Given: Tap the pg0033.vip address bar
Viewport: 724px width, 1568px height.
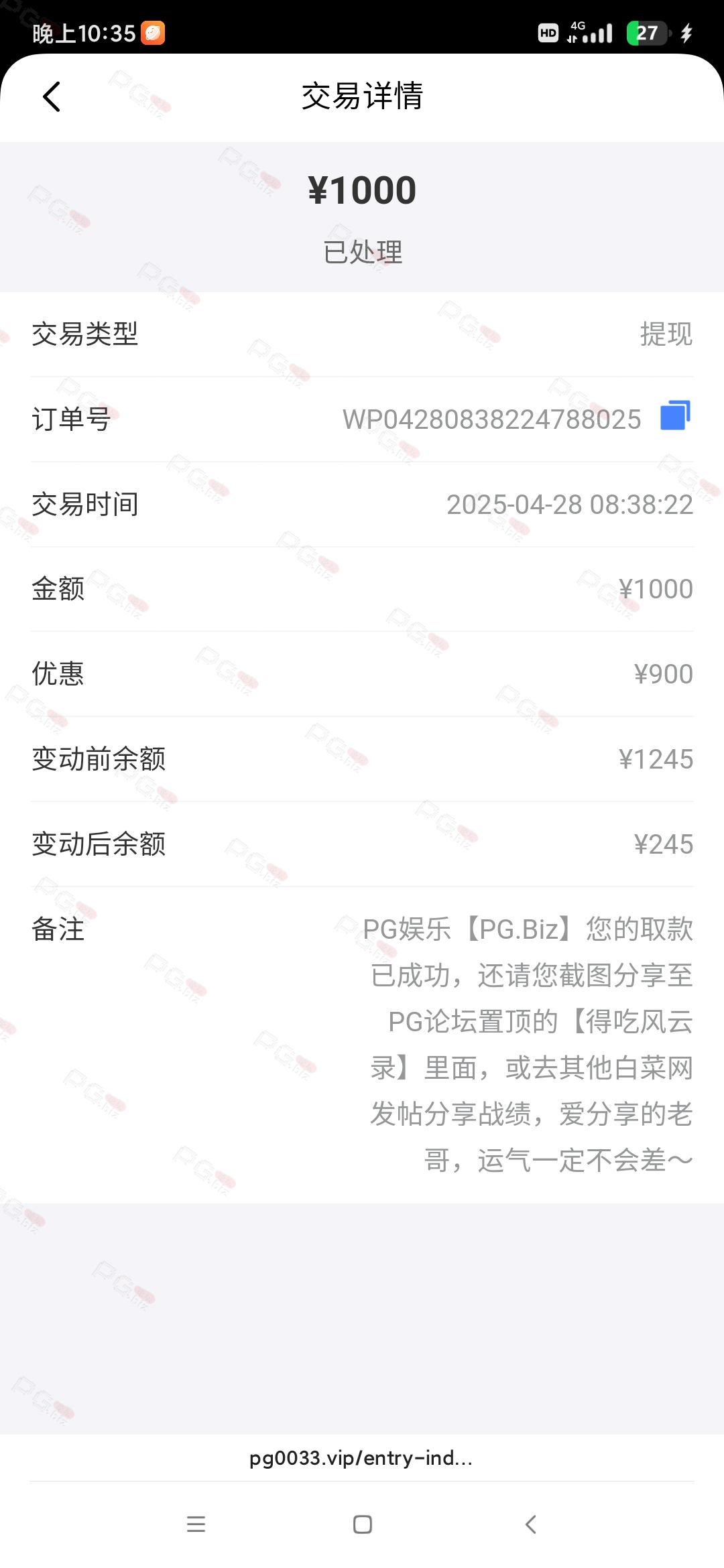Looking at the screenshot, I should pos(361,1457).
